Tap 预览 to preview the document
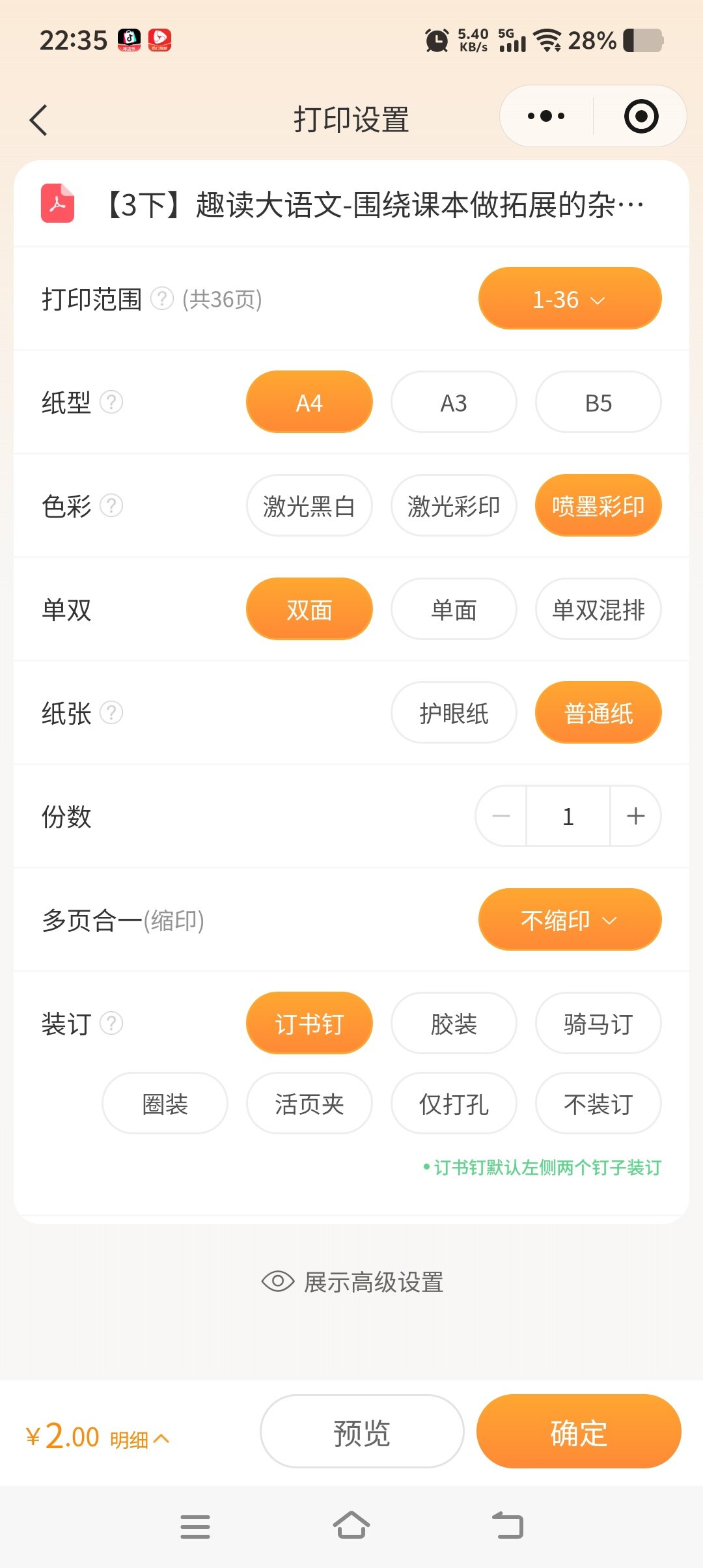 click(362, 1432)
